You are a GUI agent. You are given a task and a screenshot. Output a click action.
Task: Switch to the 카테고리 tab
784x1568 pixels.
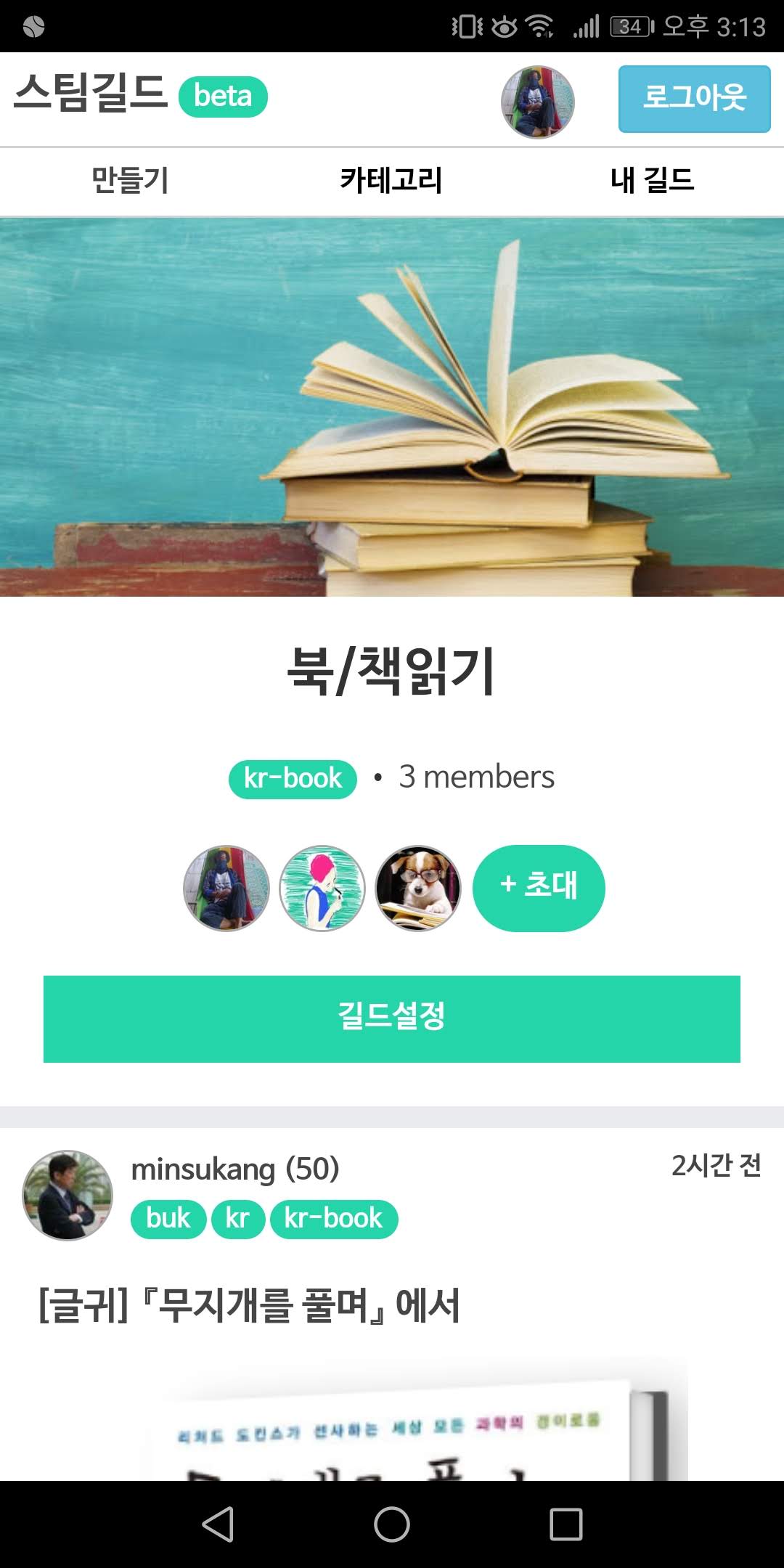coord(391,180)
